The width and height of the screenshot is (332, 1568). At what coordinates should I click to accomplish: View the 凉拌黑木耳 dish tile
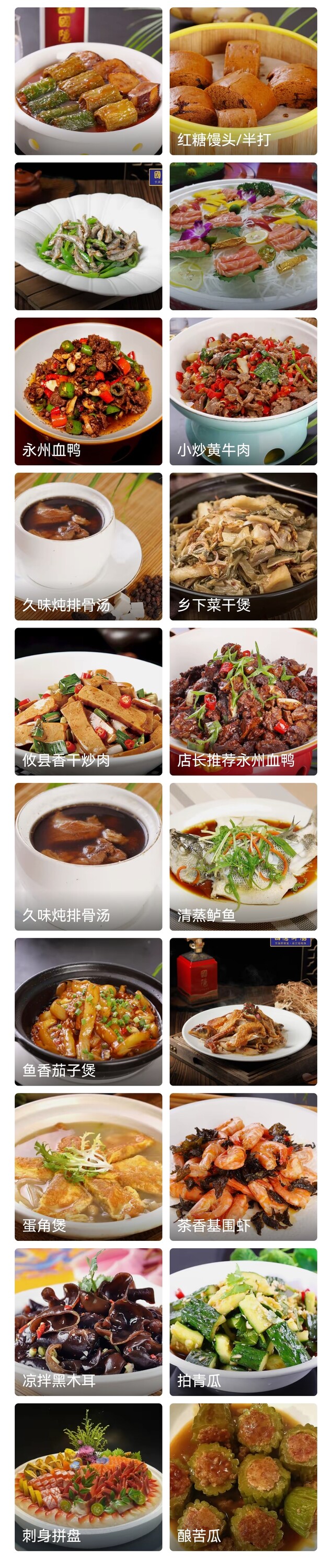coord(88,1322)
